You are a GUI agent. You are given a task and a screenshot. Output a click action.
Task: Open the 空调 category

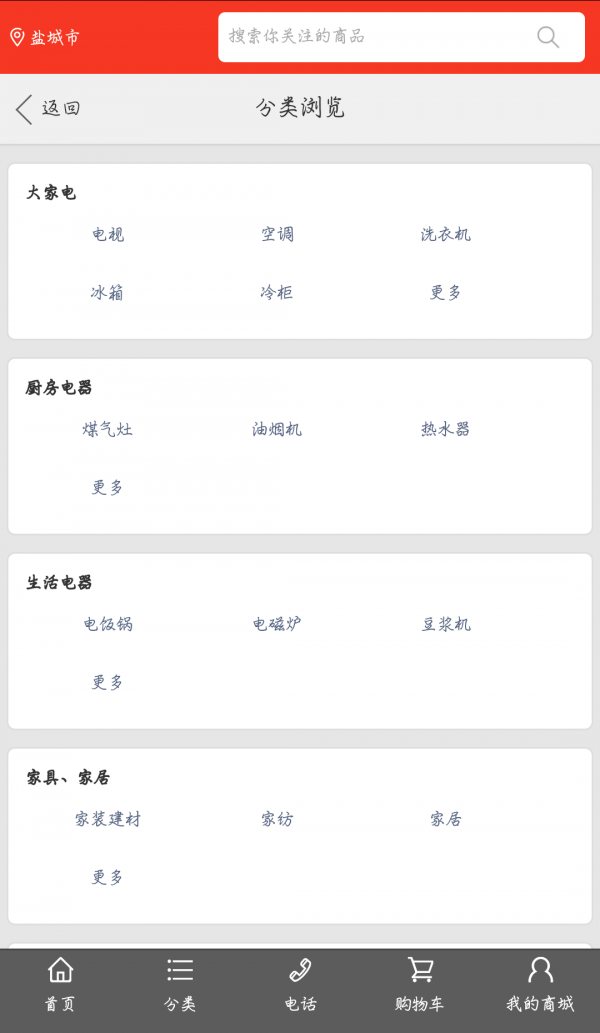(x=277, y=235)
